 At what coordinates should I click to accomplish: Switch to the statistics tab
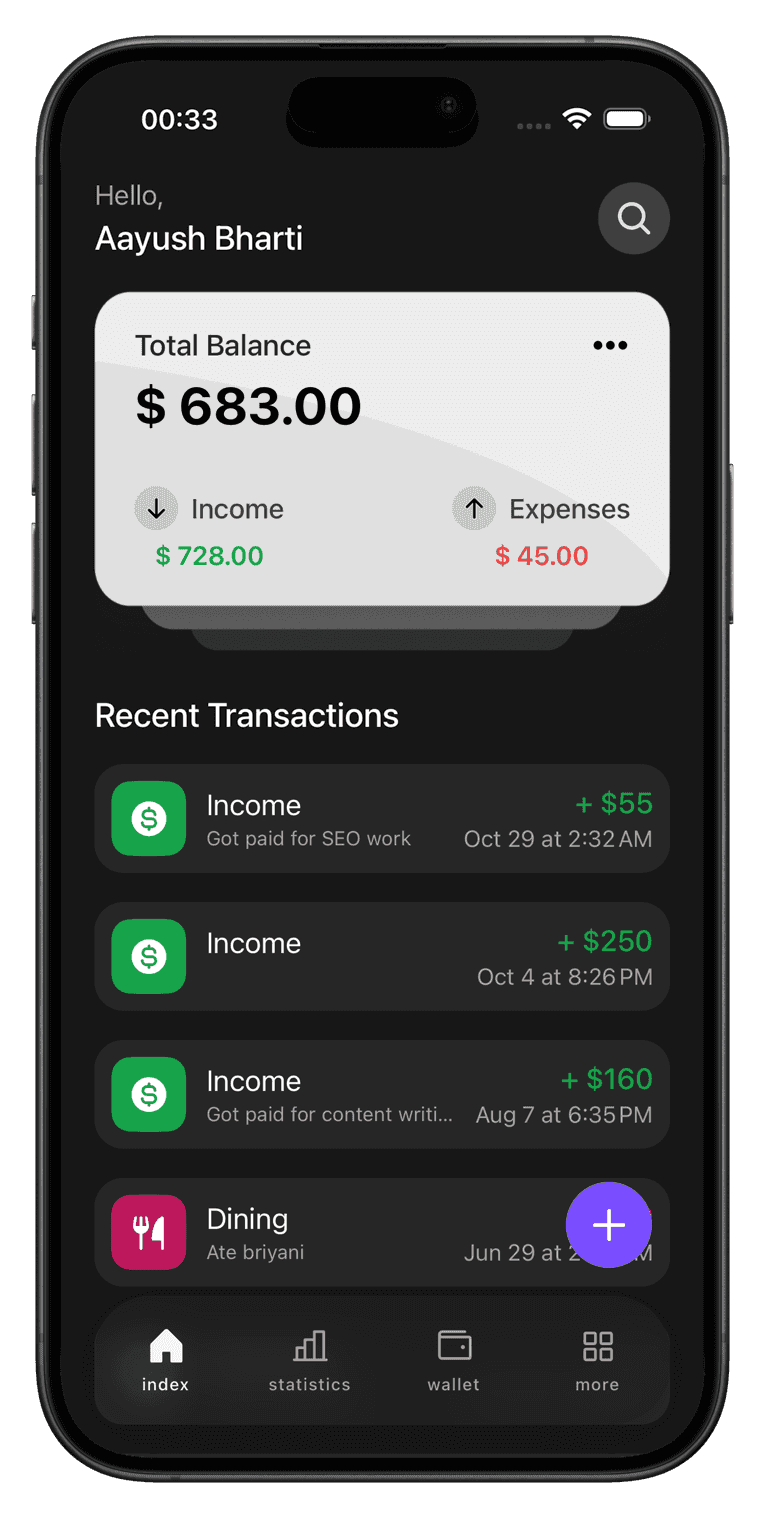310,1360
